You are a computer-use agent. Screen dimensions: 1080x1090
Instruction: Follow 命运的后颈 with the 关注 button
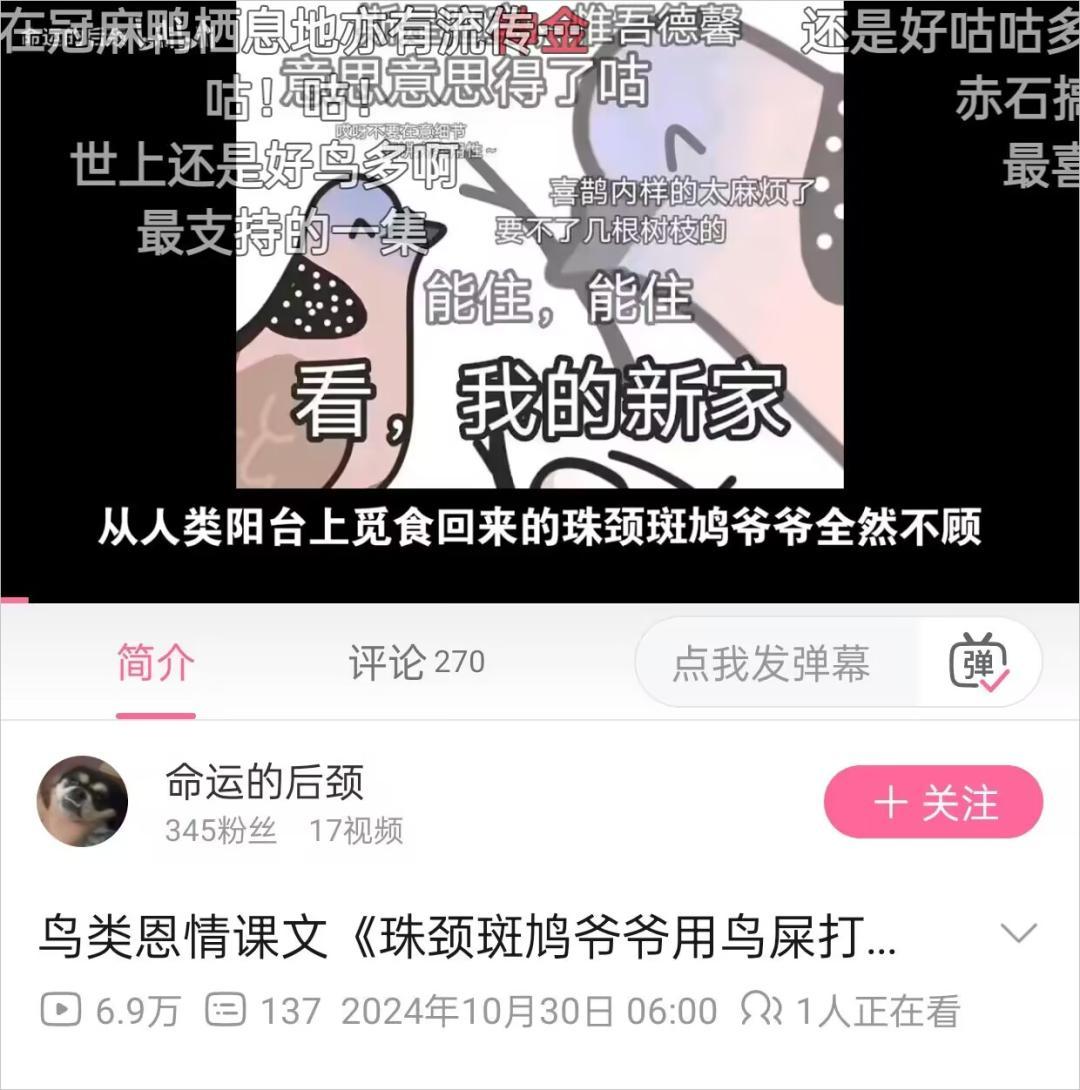click(933, 802)
